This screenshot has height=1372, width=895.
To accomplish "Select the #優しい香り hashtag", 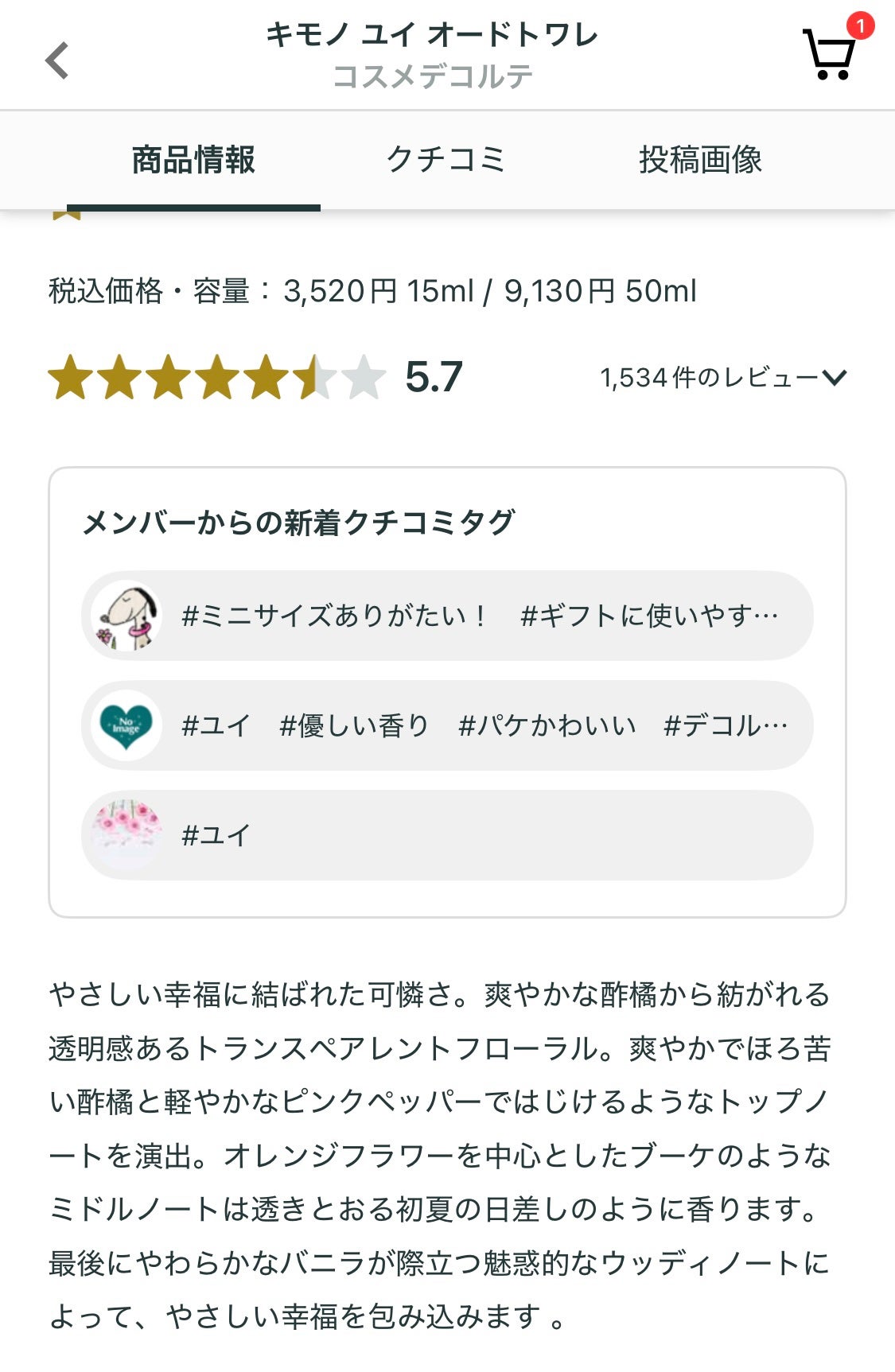I will (353, 725).
